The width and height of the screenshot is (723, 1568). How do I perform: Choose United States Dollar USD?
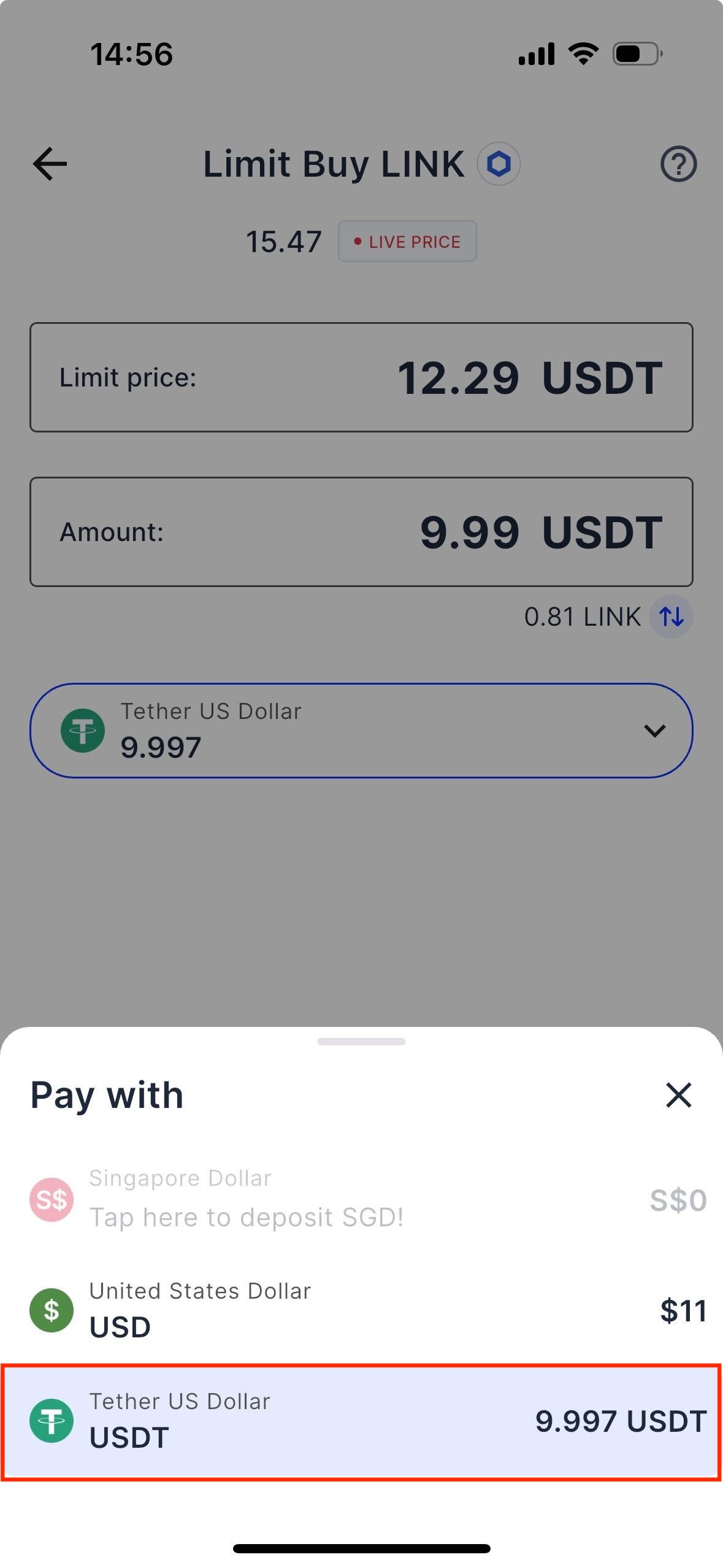361,1310
